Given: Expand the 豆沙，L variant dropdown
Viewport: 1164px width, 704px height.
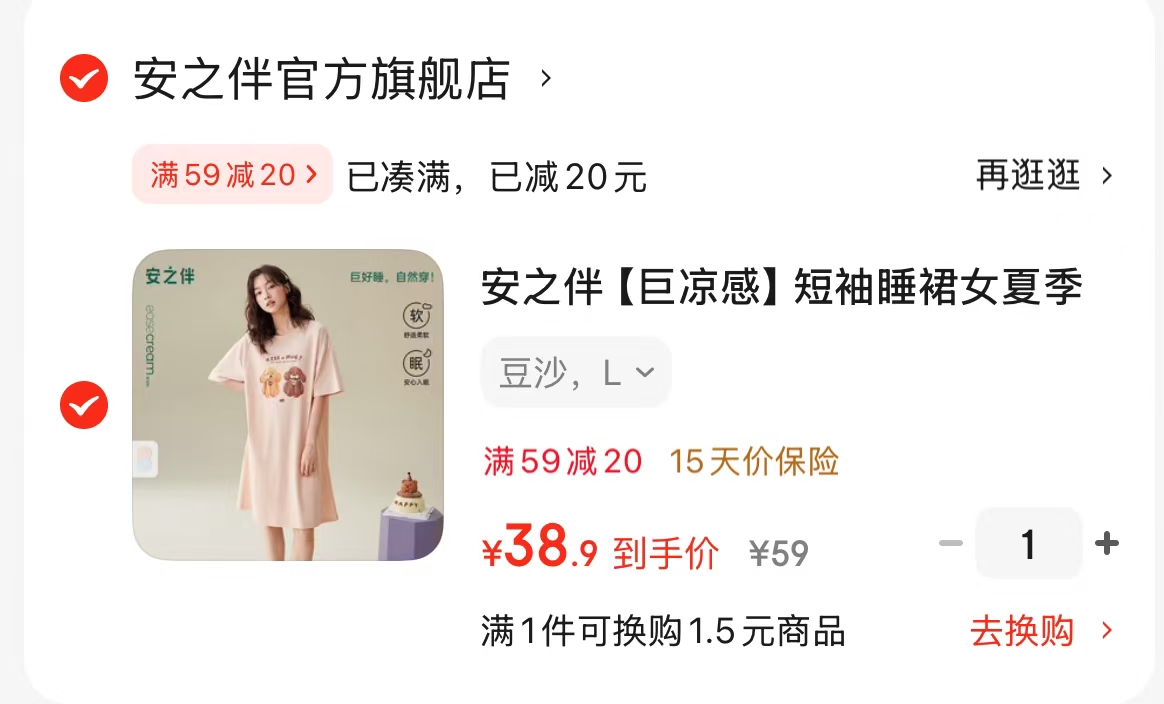Looking at the screenshot, I should click(x=575, y=373).
